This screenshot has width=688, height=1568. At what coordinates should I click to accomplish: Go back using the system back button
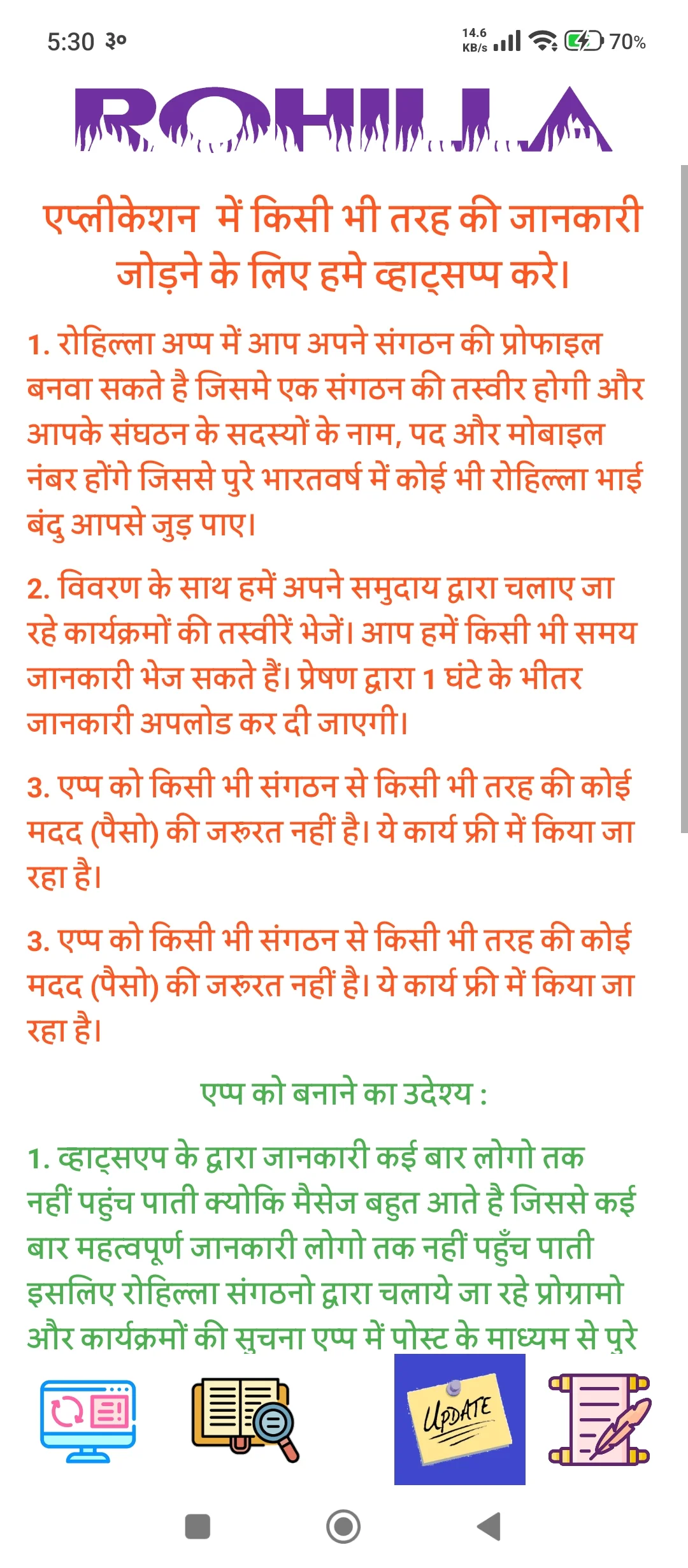pos(489,1527)
